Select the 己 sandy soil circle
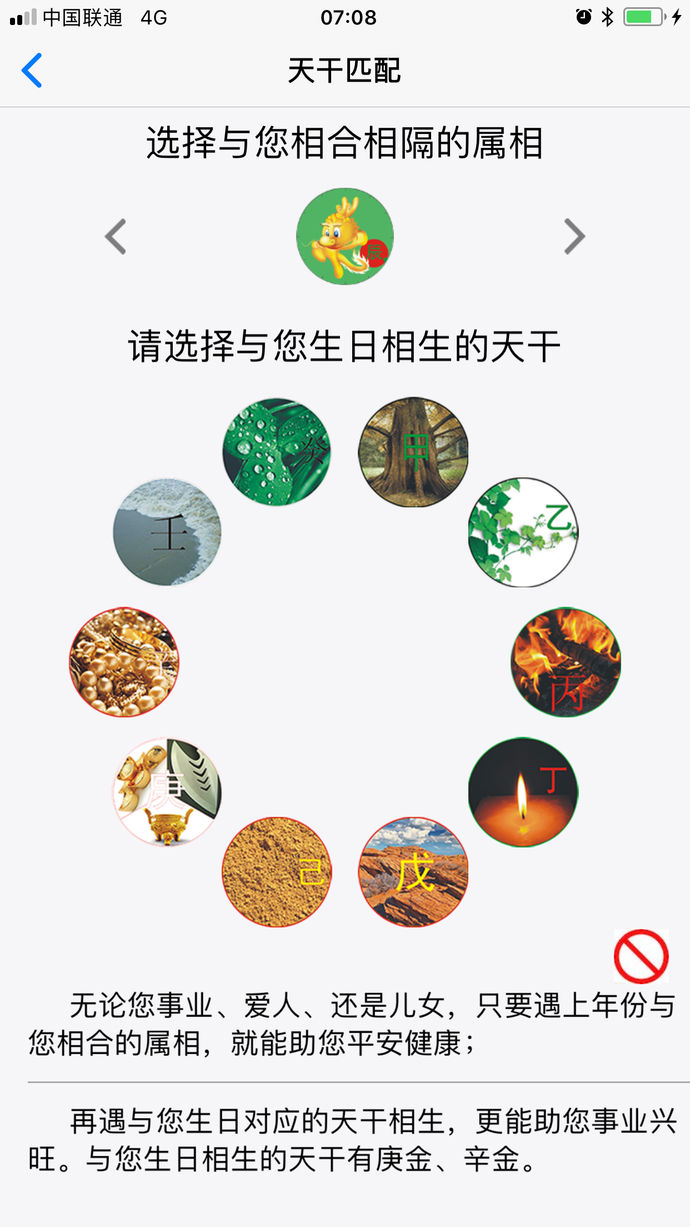 pos(277,872)
